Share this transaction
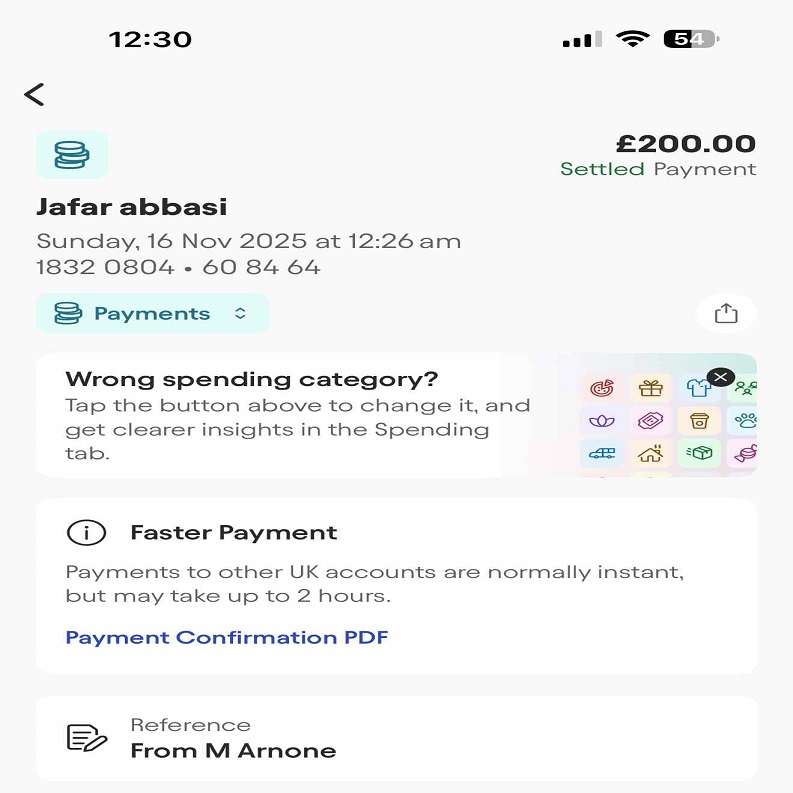793x793 pixels. 726,313
